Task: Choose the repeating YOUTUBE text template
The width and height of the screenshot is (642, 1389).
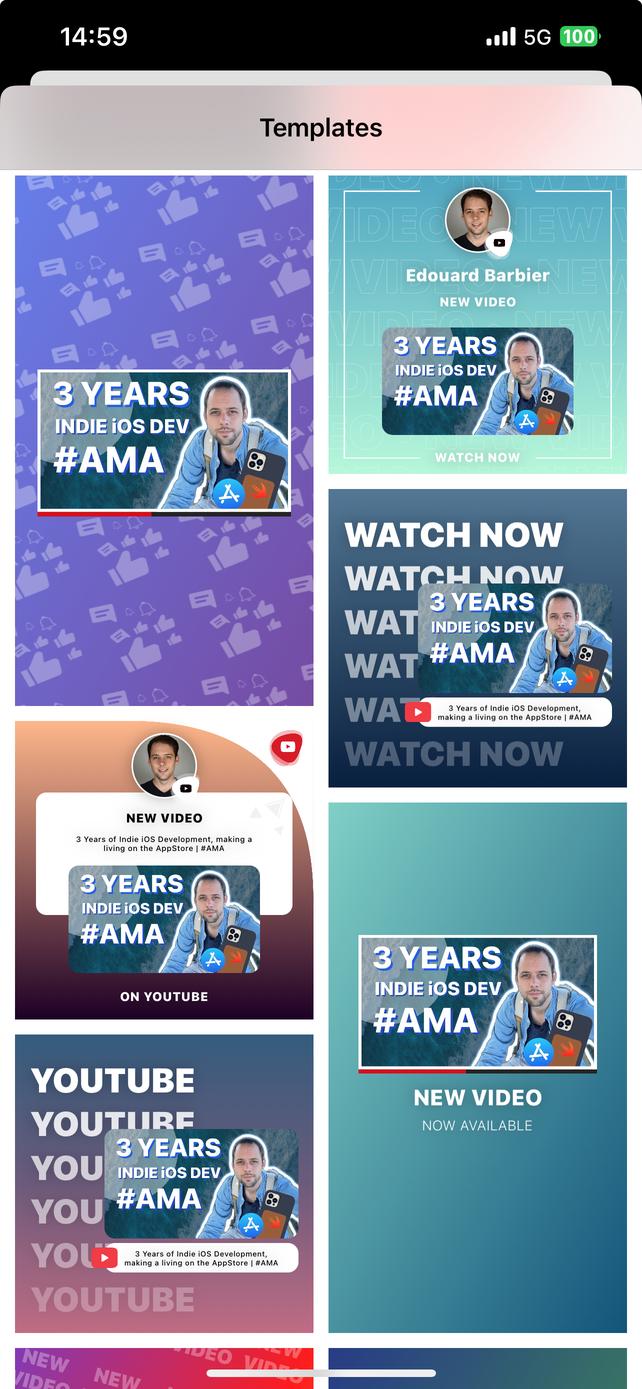Action: 164,1183
